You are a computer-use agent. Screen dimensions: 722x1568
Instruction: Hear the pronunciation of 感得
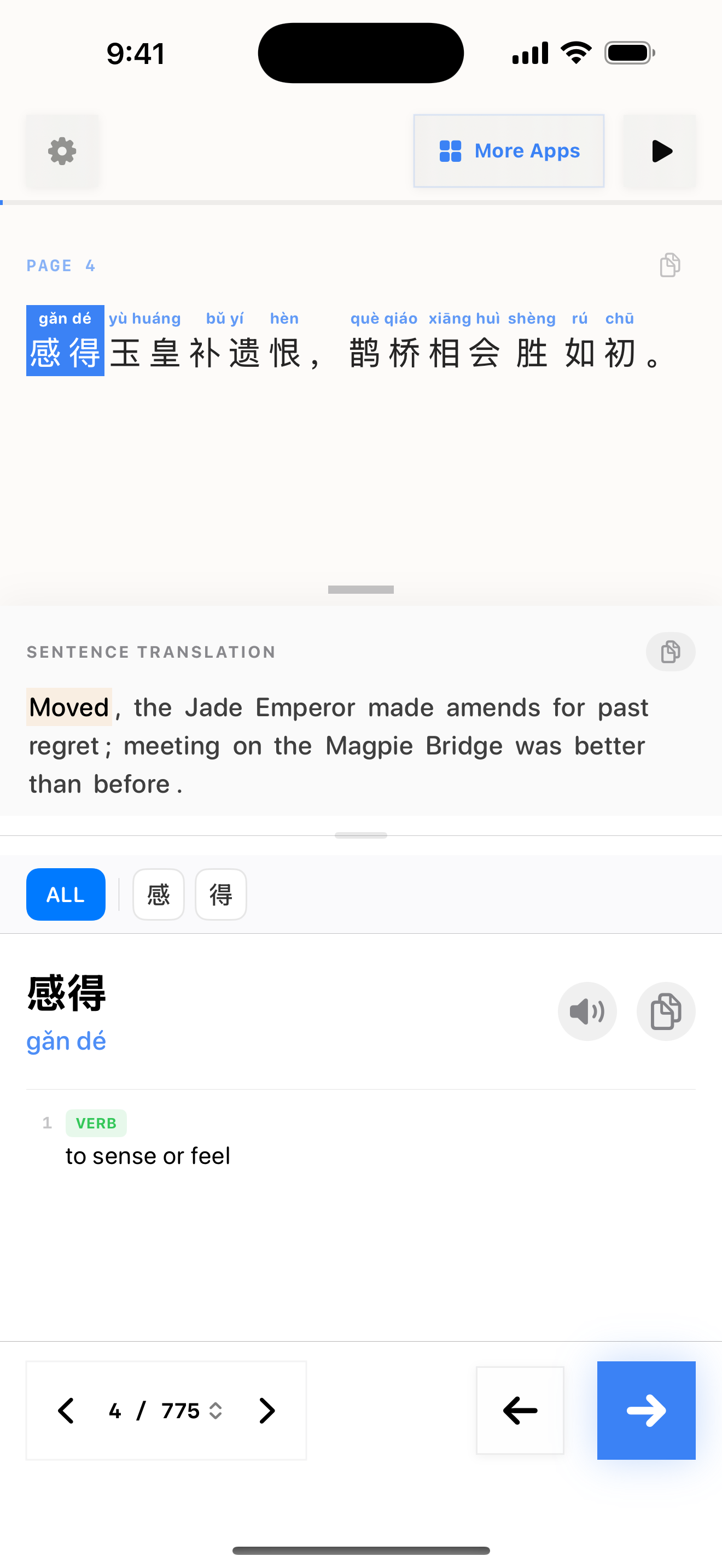click(587, 1011)
